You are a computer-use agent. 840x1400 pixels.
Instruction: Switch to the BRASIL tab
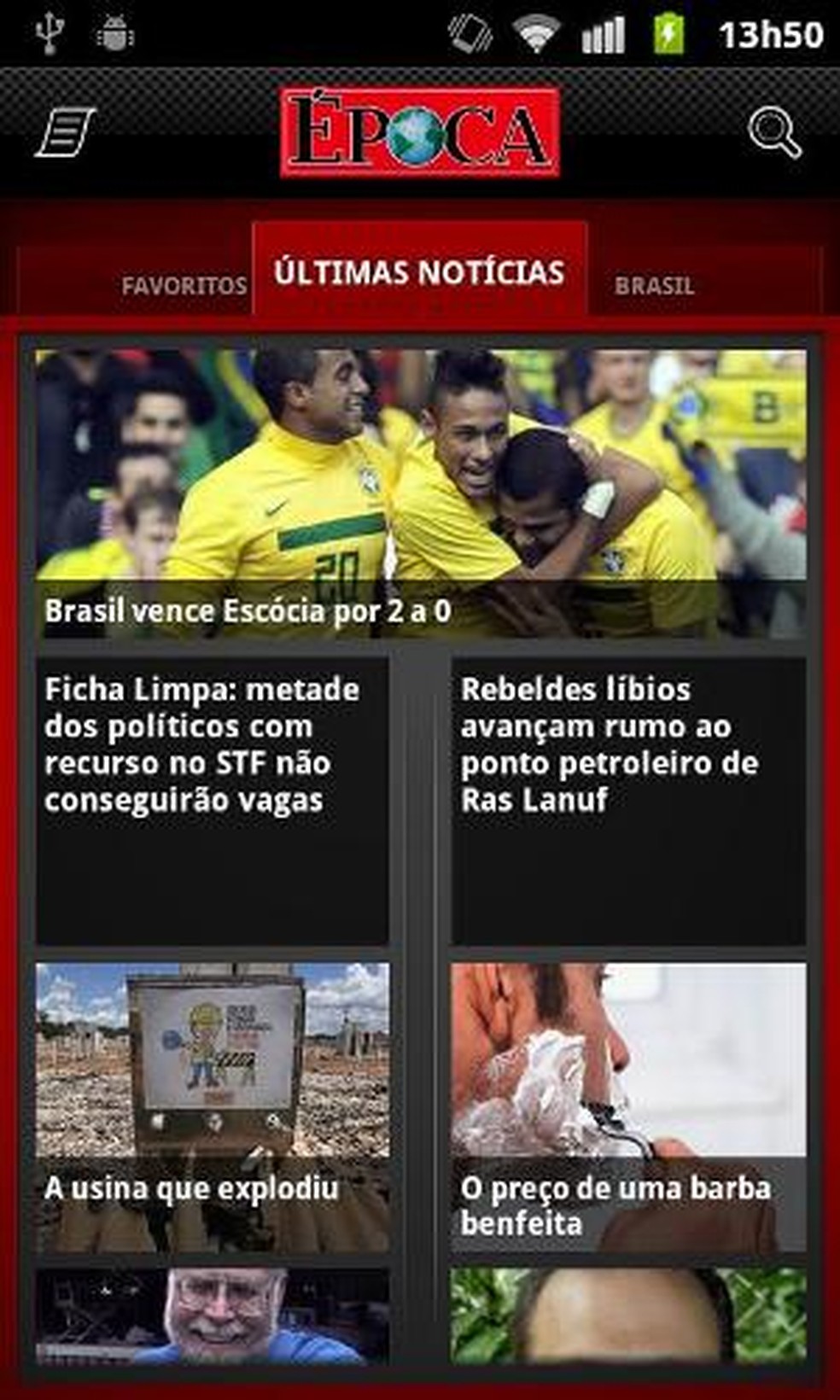[x=654, y=286]
